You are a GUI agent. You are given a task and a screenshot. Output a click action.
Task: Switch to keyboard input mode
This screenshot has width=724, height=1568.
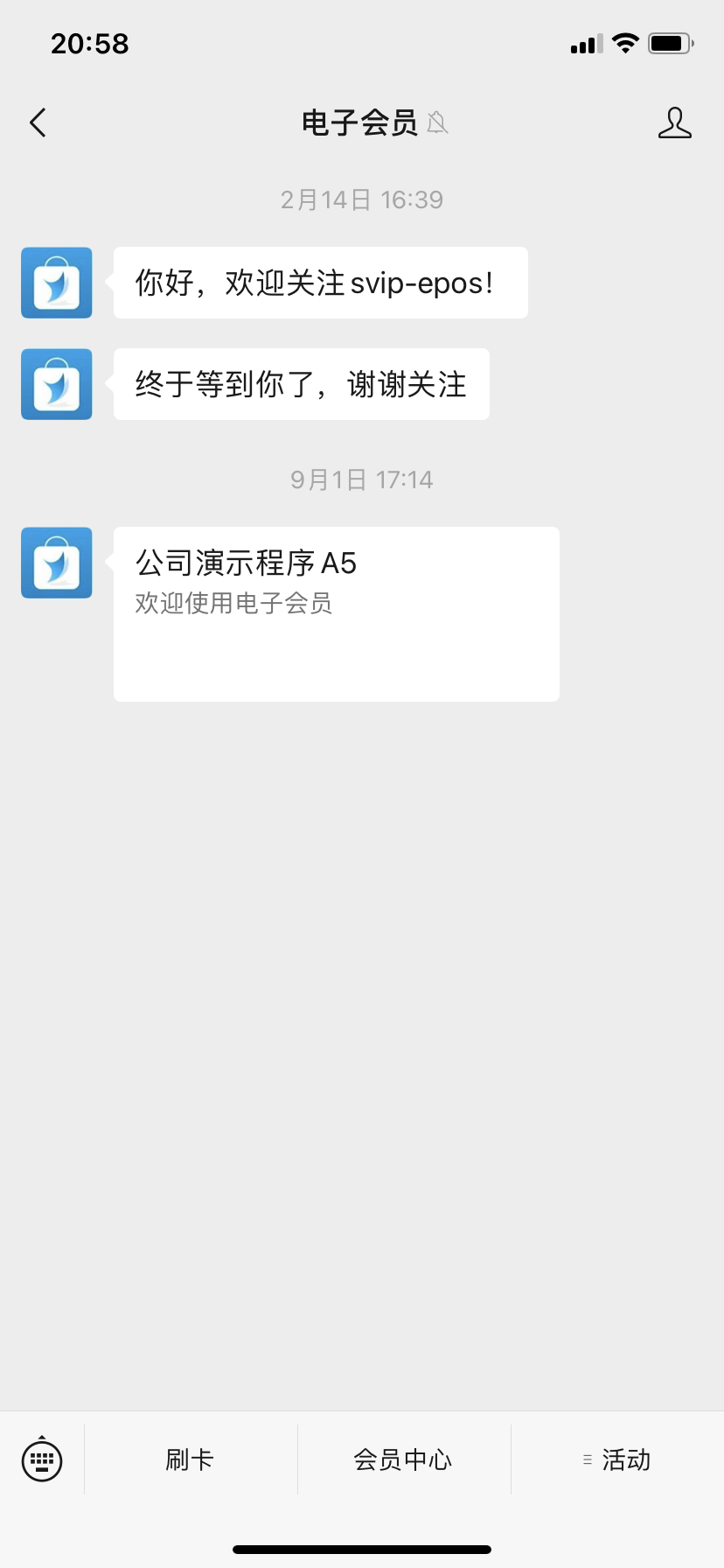(x=42, y=1459)
